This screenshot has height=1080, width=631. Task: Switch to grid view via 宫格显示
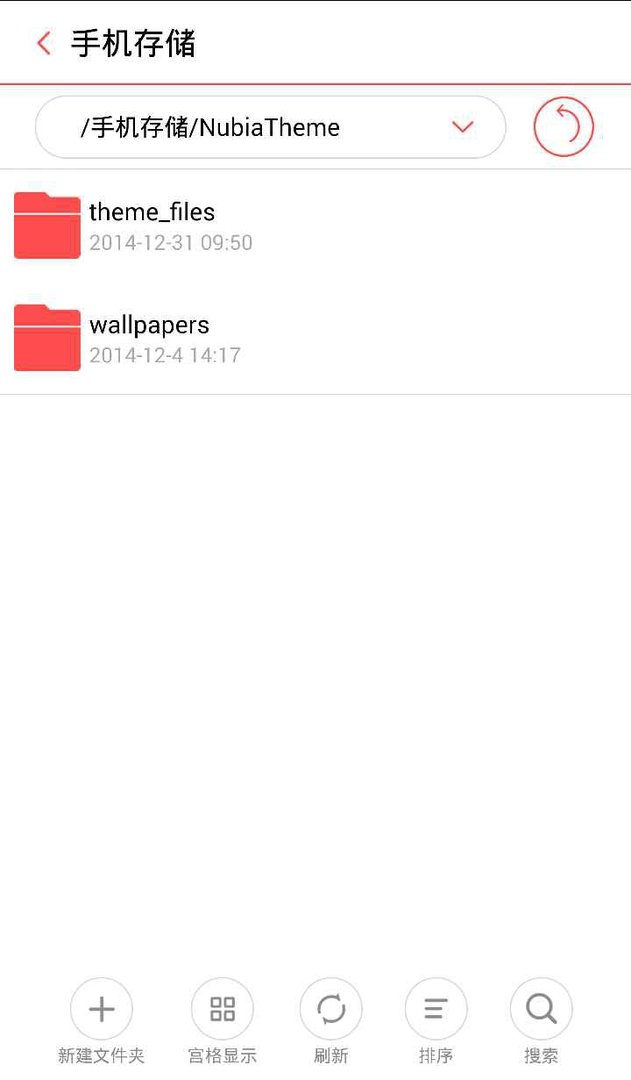pos(222,1010)
